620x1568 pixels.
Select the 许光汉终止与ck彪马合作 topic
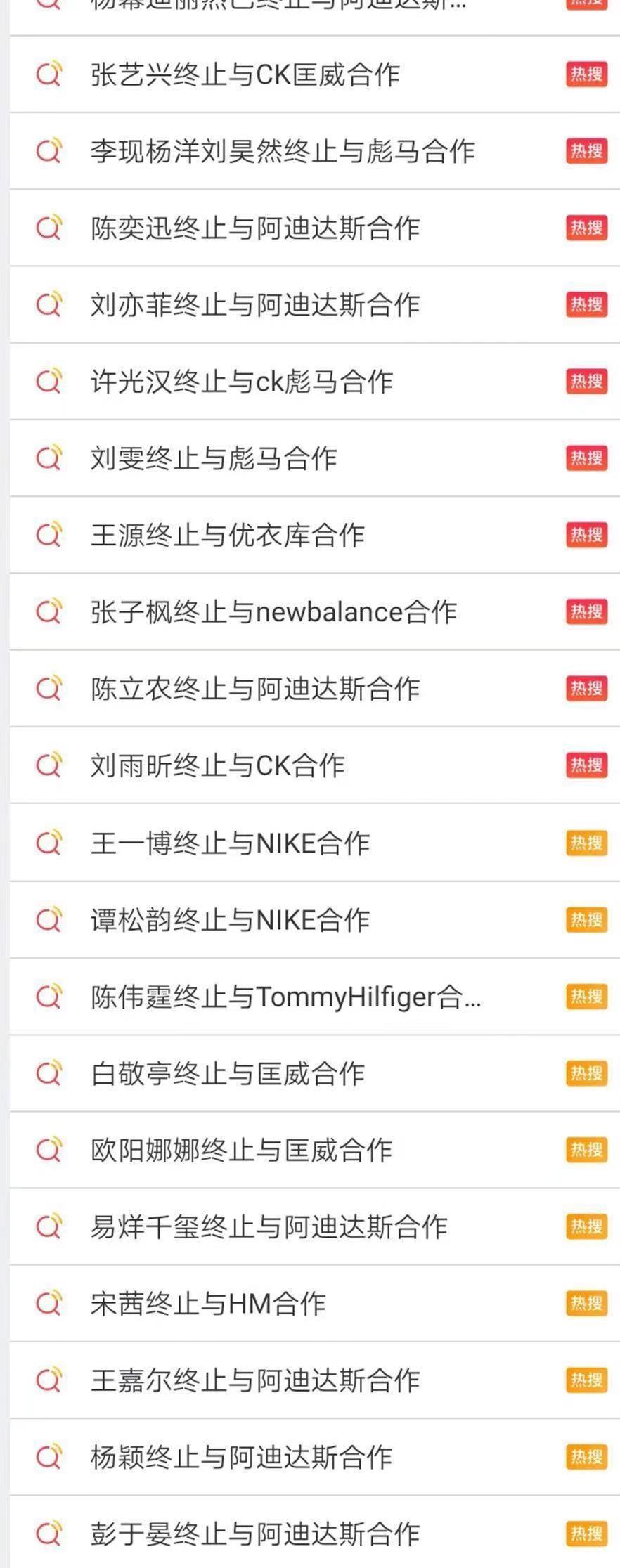[x=243, y=382]
